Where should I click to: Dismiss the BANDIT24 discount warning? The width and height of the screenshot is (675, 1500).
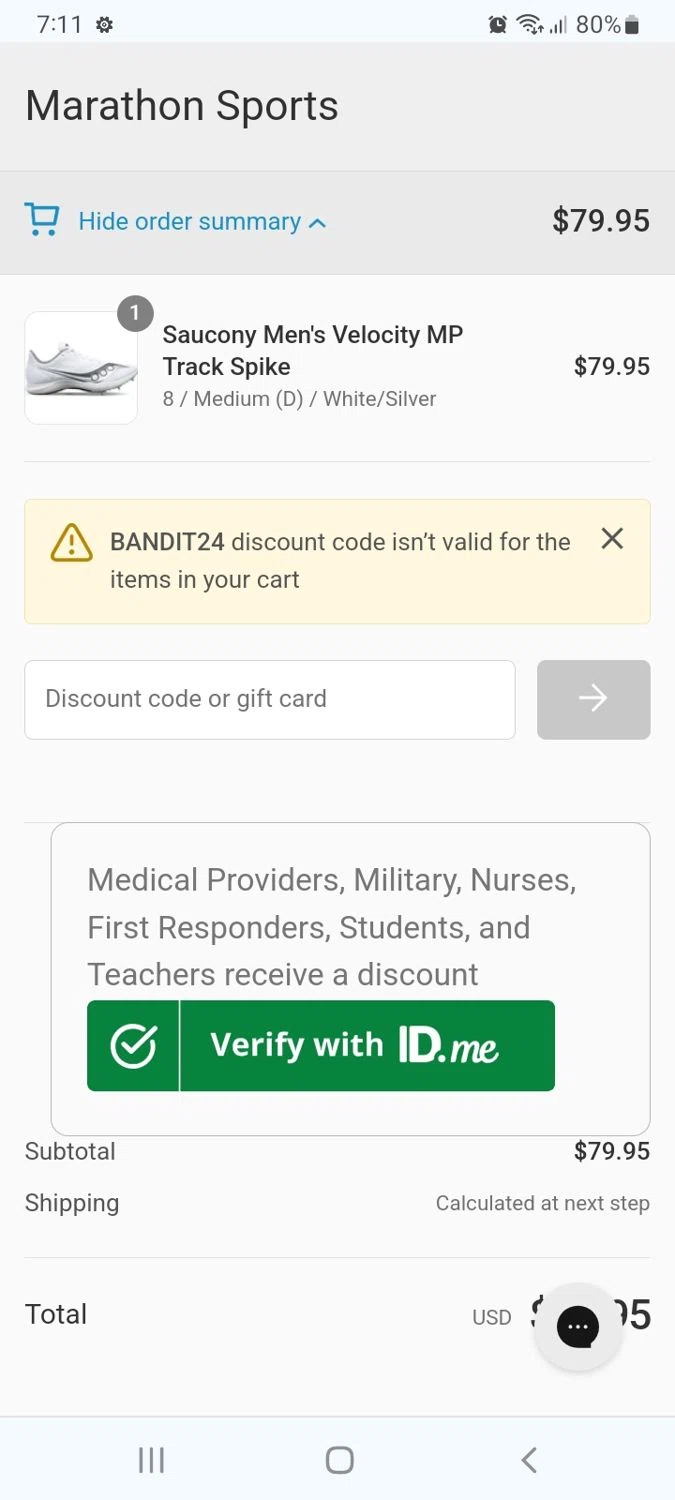click(612, 539)
